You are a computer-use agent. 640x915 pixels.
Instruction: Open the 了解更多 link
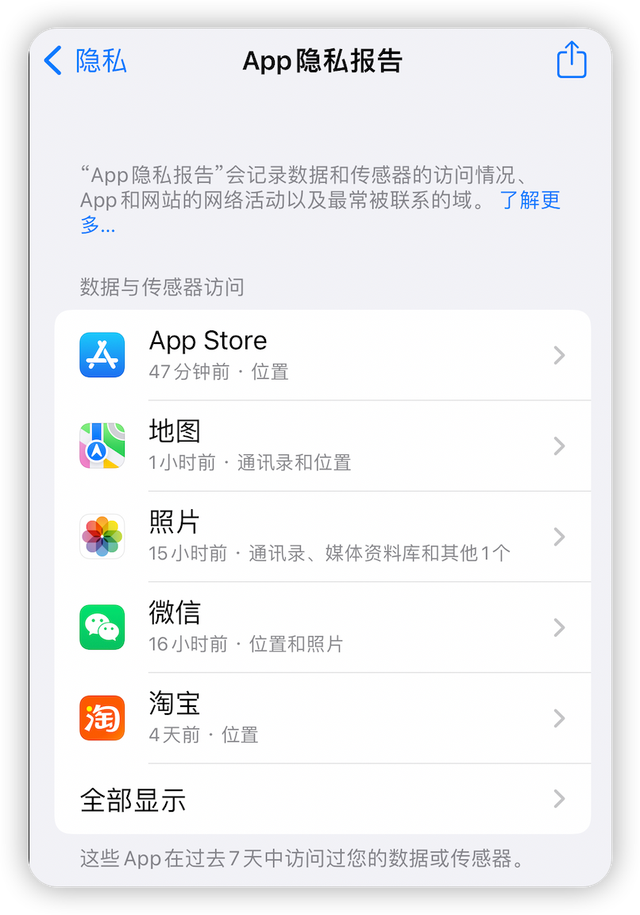click(x=530, y=200)
